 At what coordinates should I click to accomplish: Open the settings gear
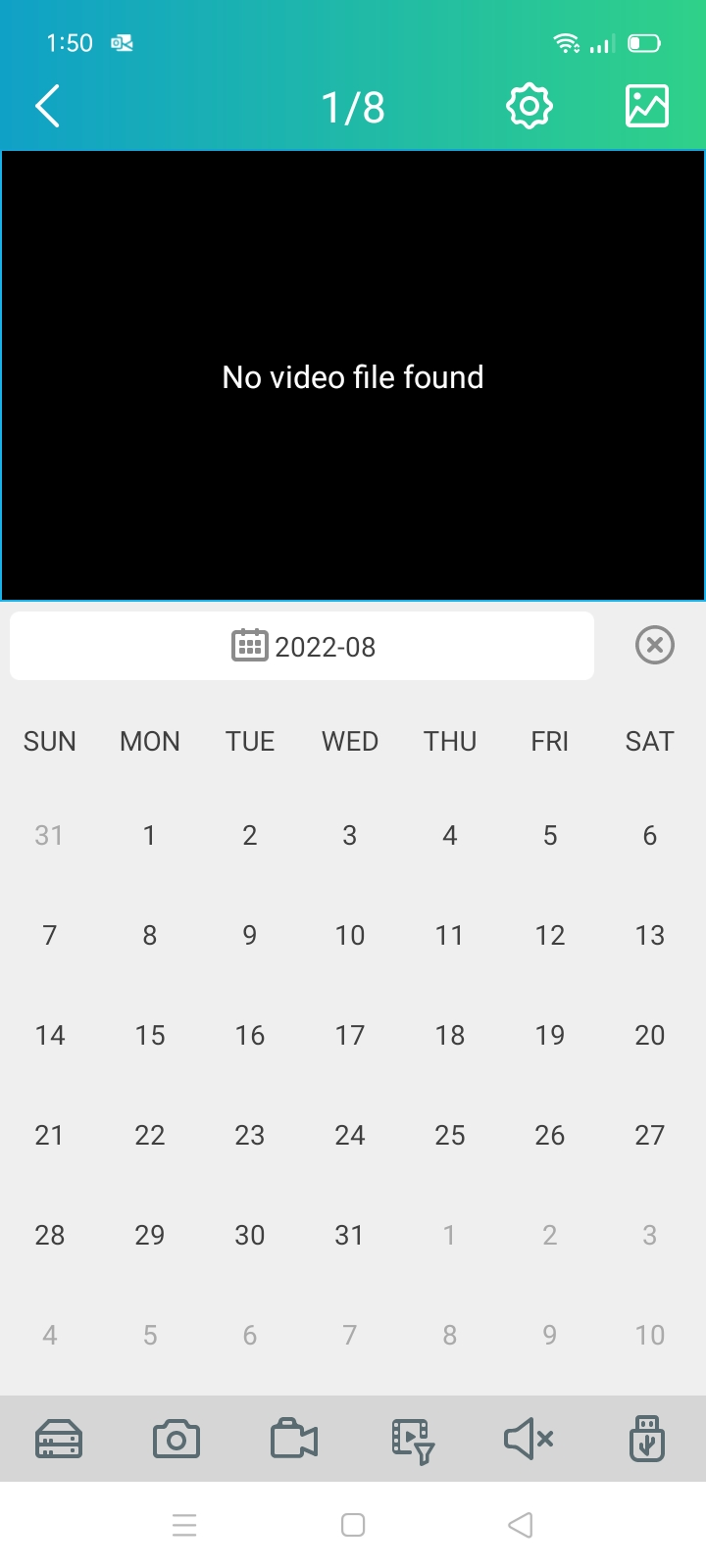click(529, 106)
